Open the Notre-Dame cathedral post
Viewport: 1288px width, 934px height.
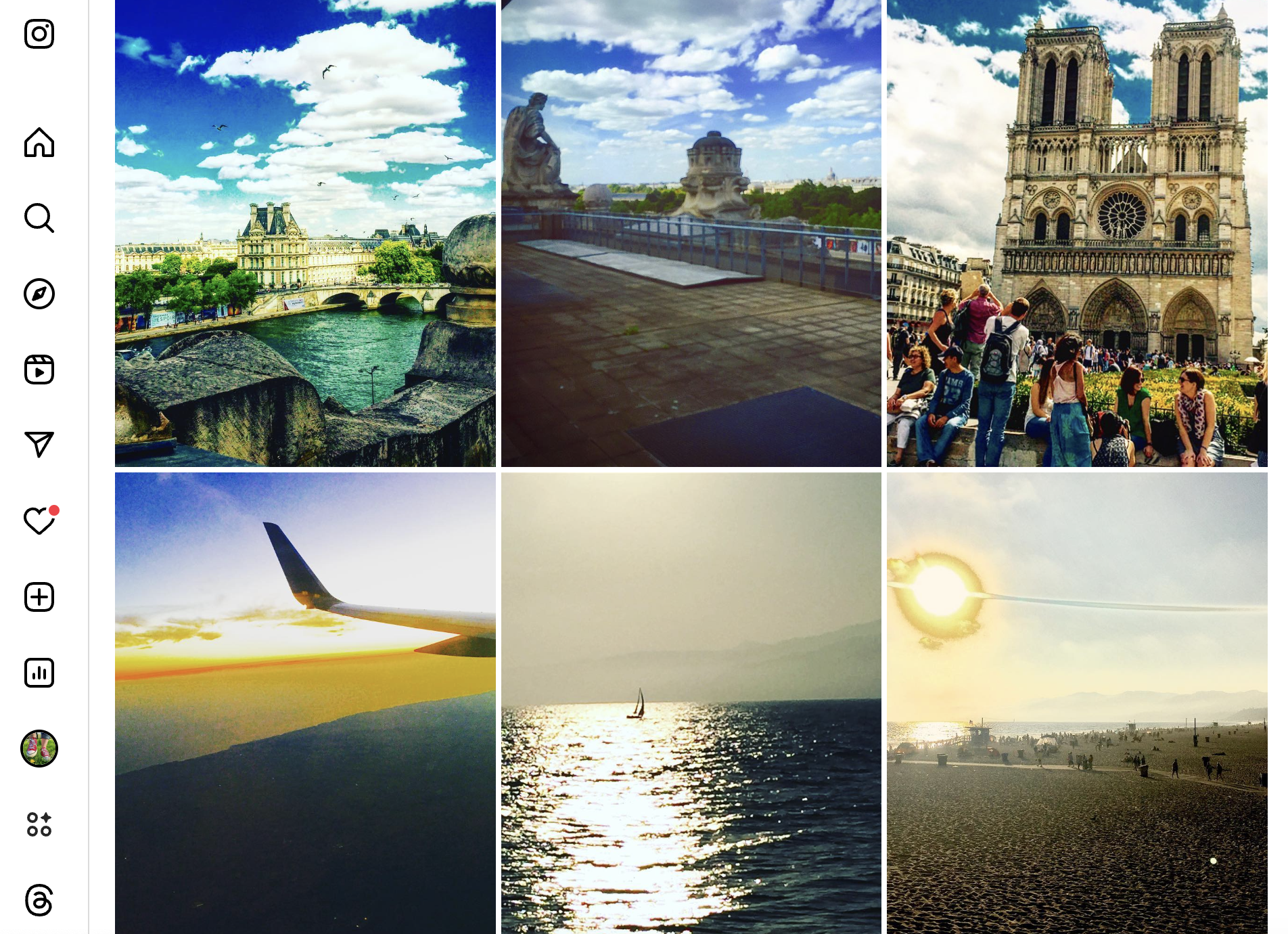[x=1077, y=233]
